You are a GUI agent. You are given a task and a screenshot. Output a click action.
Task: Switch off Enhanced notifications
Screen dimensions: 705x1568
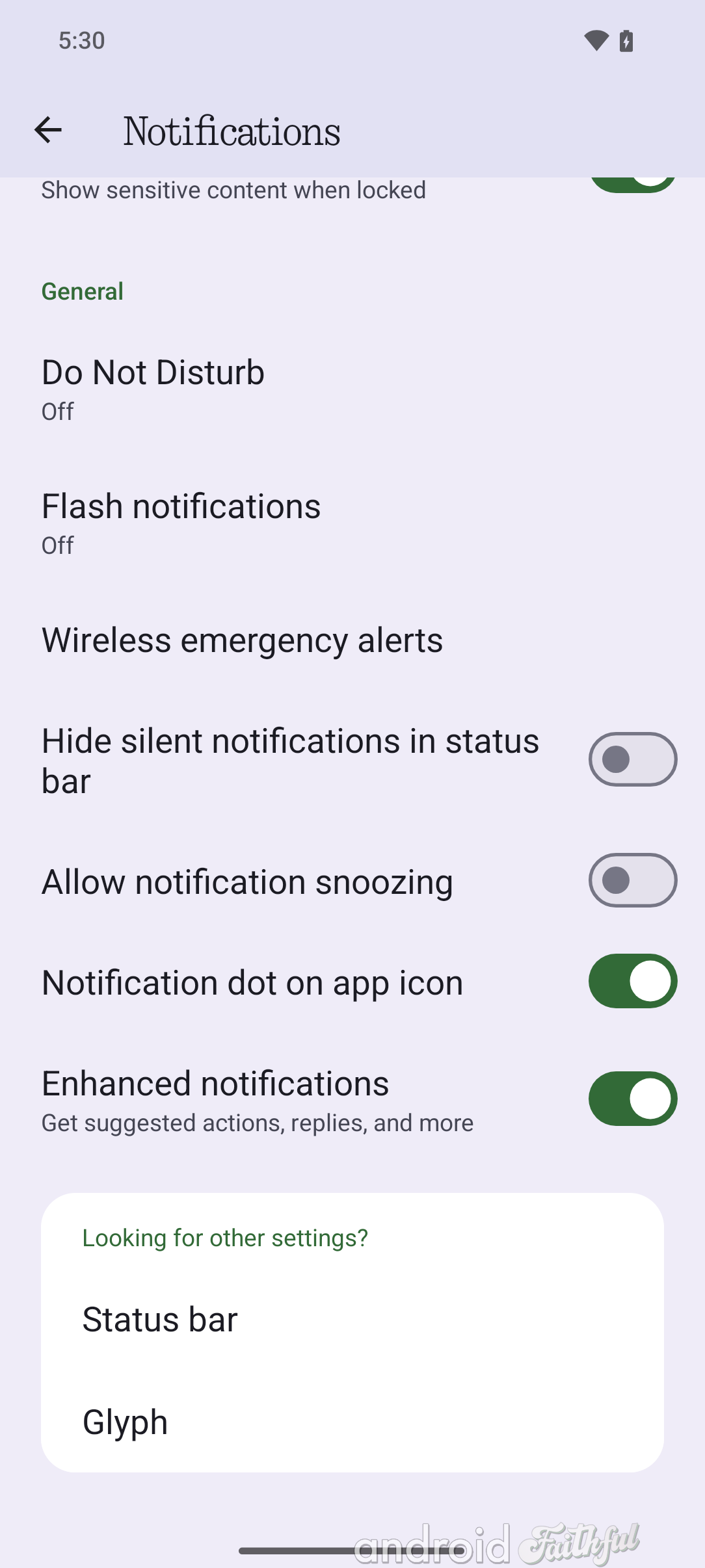(633, 1099)
